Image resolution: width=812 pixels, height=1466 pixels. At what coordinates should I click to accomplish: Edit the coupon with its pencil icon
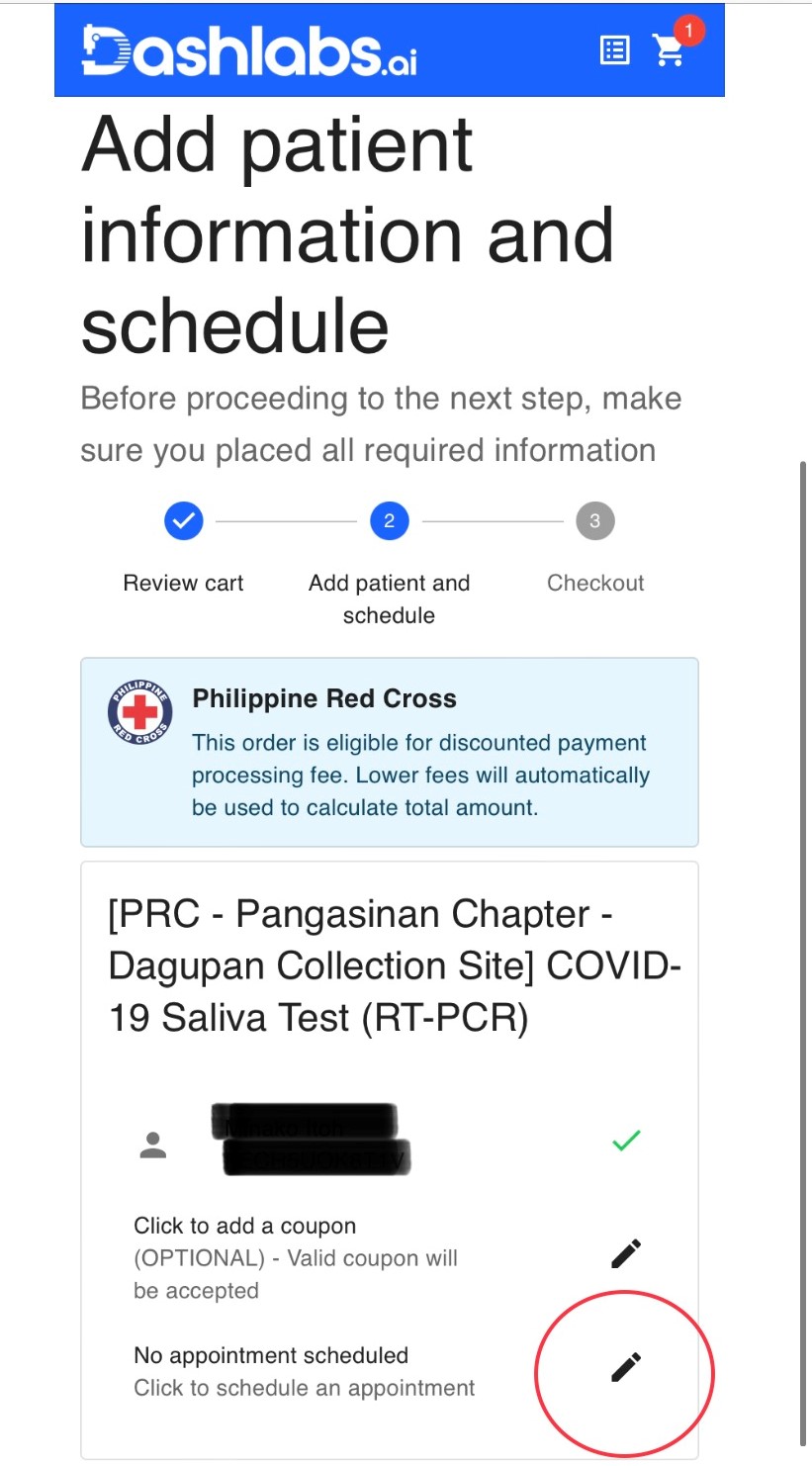pos(625,1253)
